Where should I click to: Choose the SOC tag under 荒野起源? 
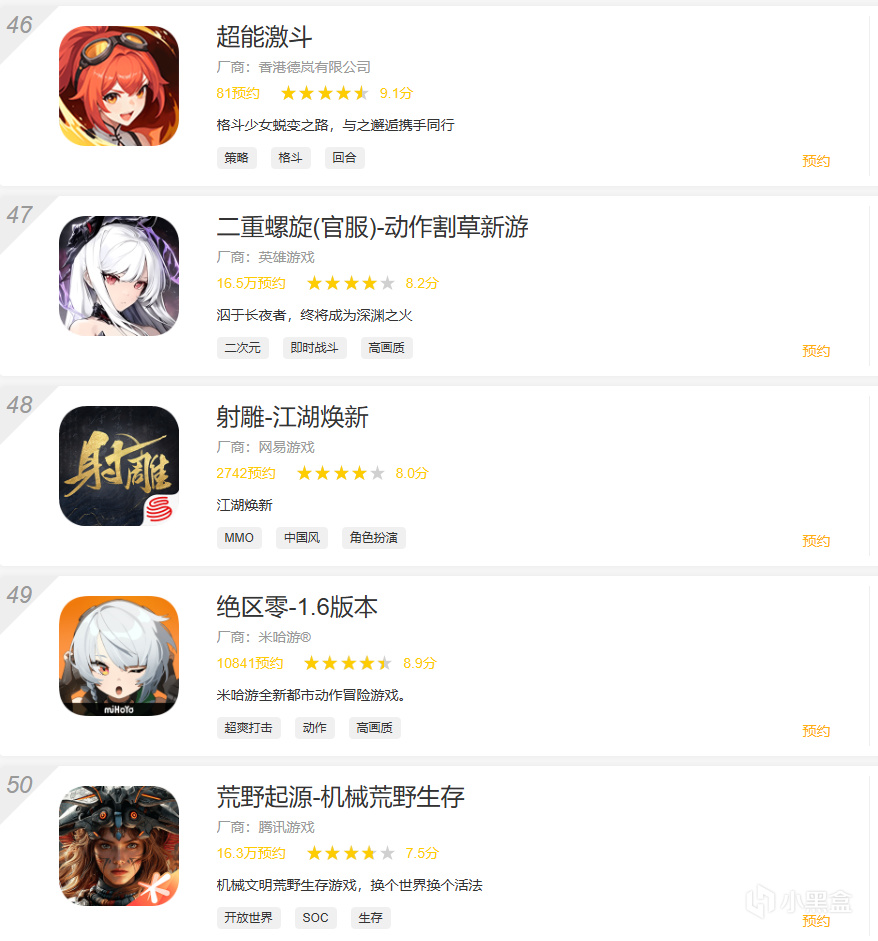click(x=315, y=918)
